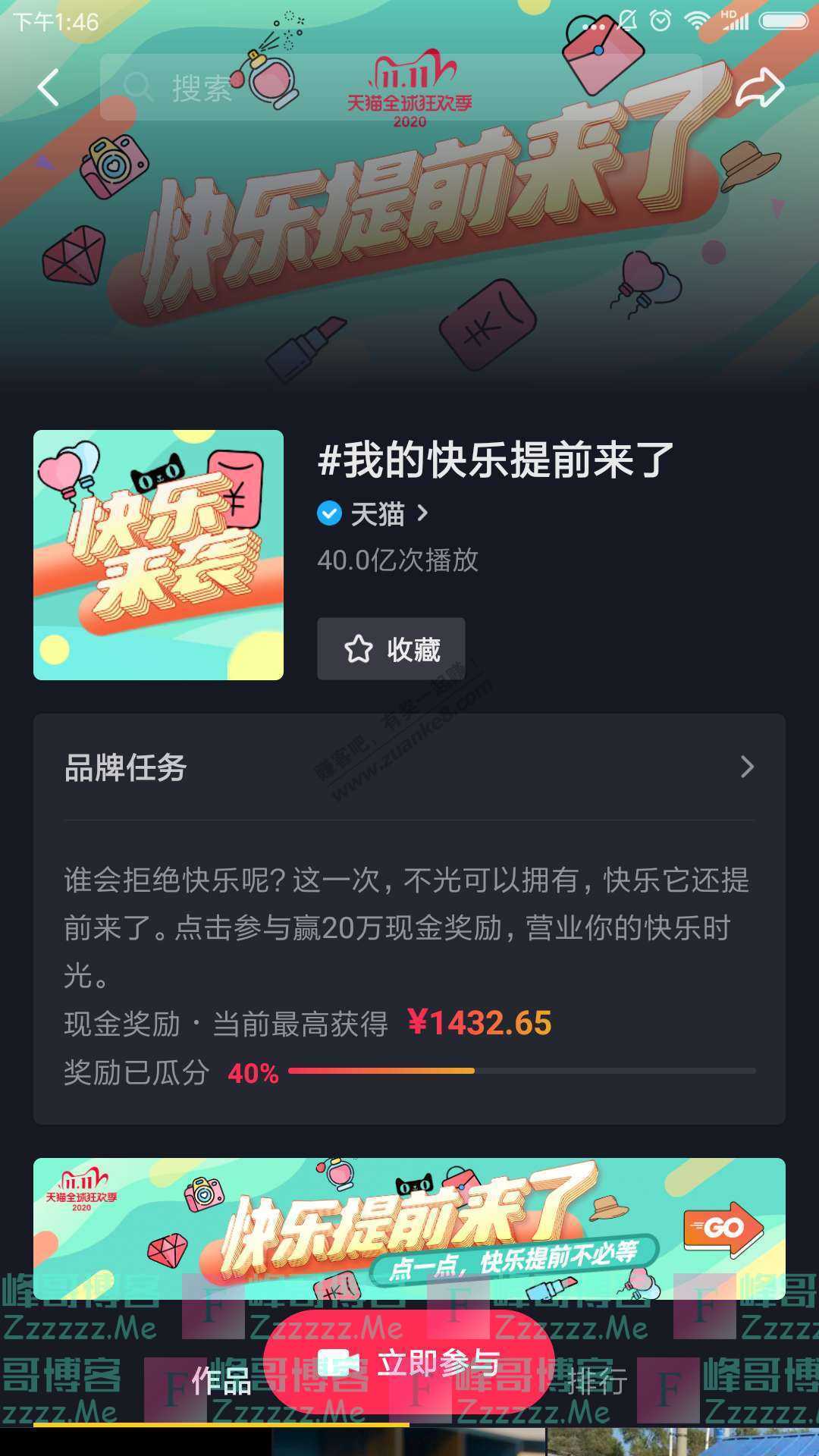Share this challenge page
The width and height of the screenshot is (819, 1456).
coord(759,88)
